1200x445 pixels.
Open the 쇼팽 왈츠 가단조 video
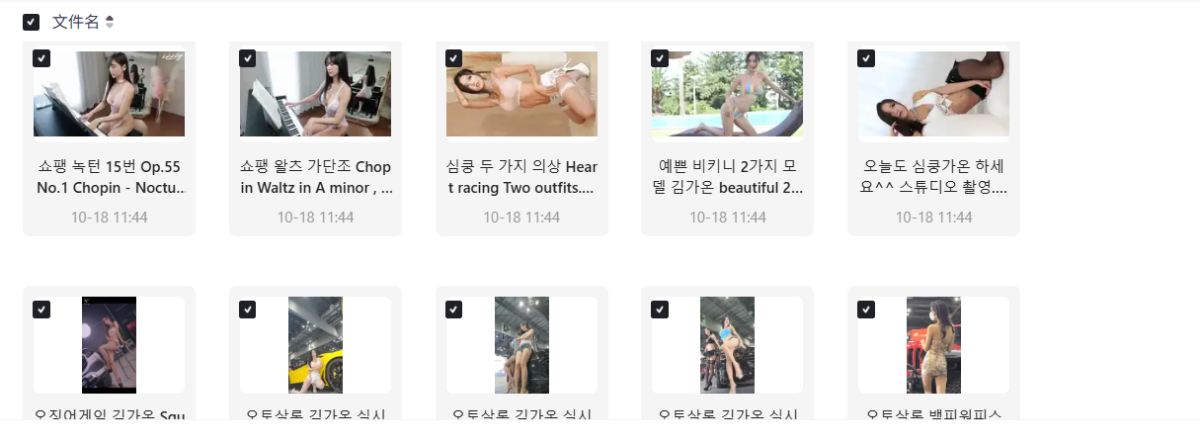click(315, 94)
